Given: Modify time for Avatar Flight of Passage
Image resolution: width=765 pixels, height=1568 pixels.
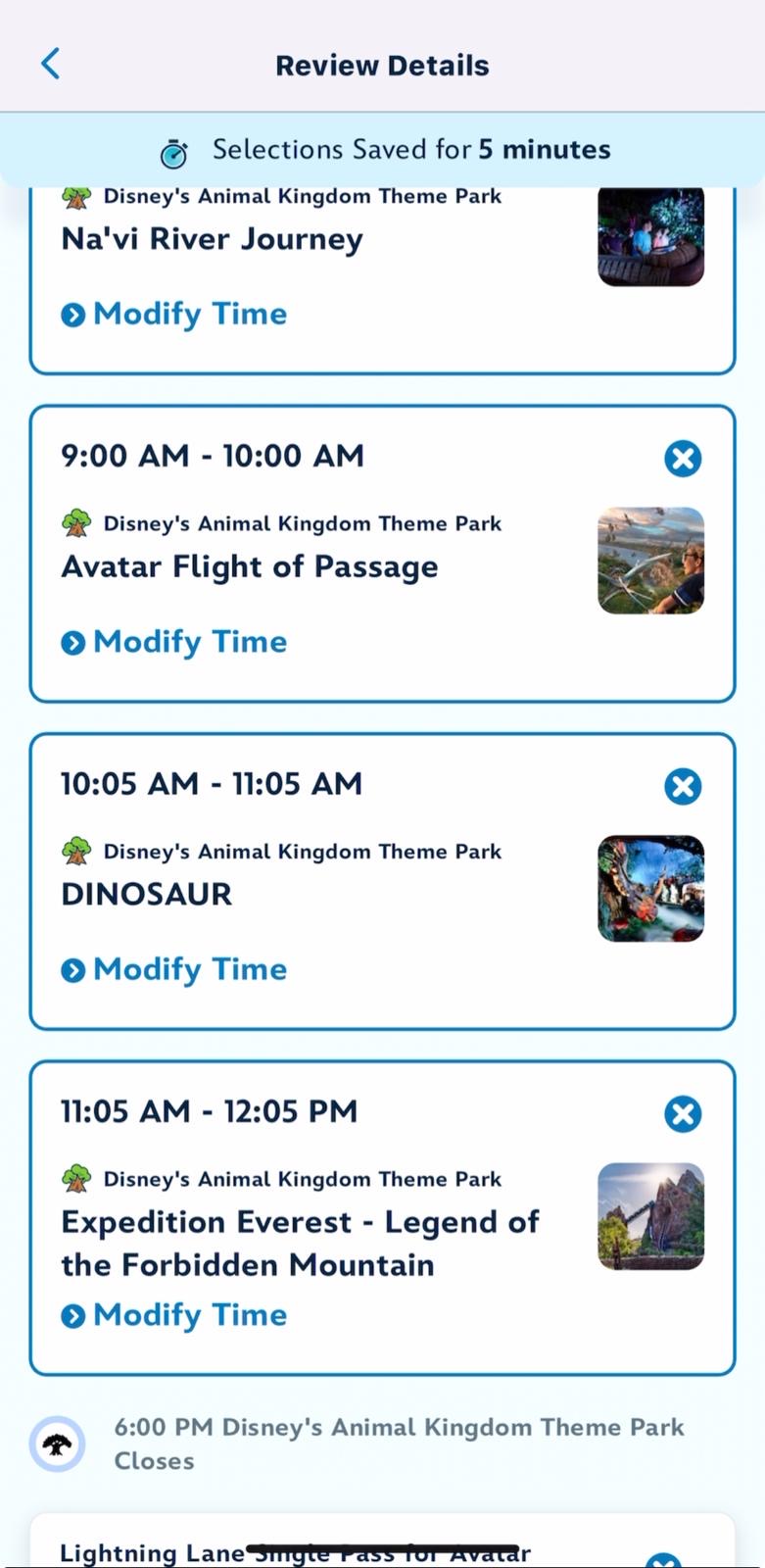Looking at the screenshot, I should [x=174, y=642].
